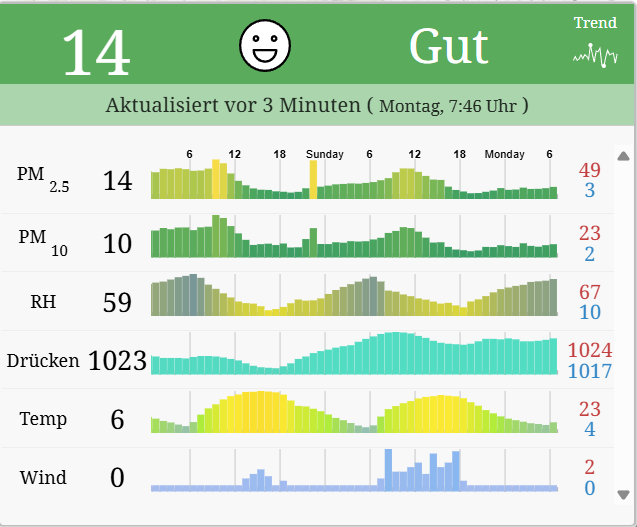Open the PM 2.5 history row

click(x=310, y=180)
